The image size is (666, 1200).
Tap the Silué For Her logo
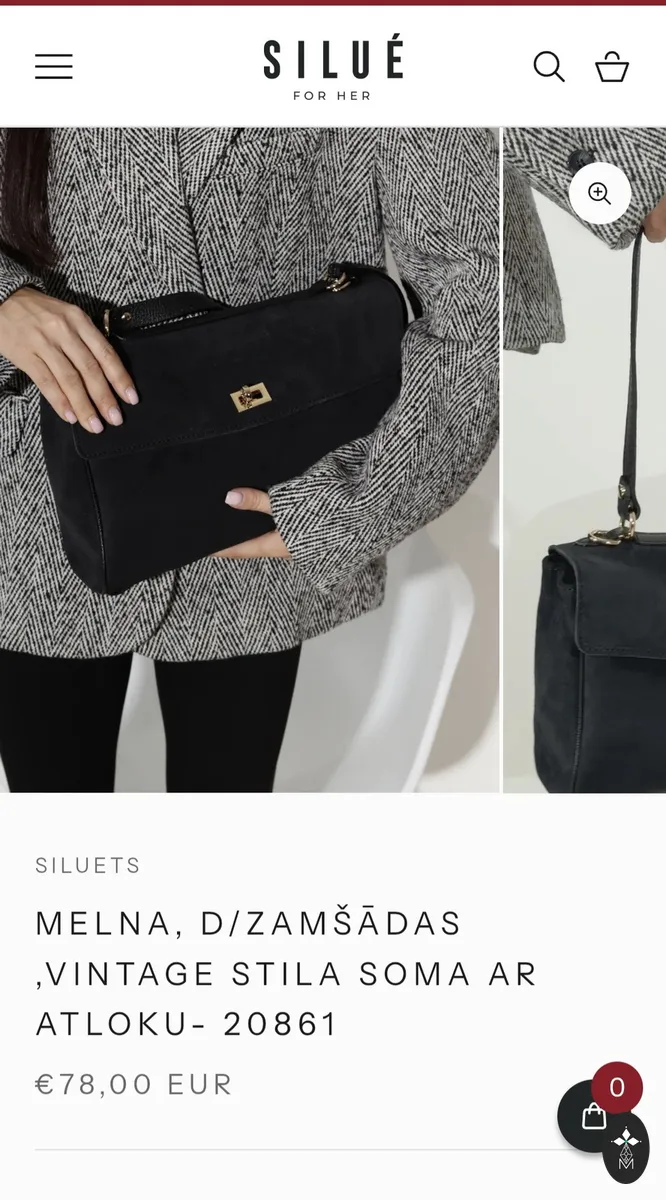tap(333, 68)
